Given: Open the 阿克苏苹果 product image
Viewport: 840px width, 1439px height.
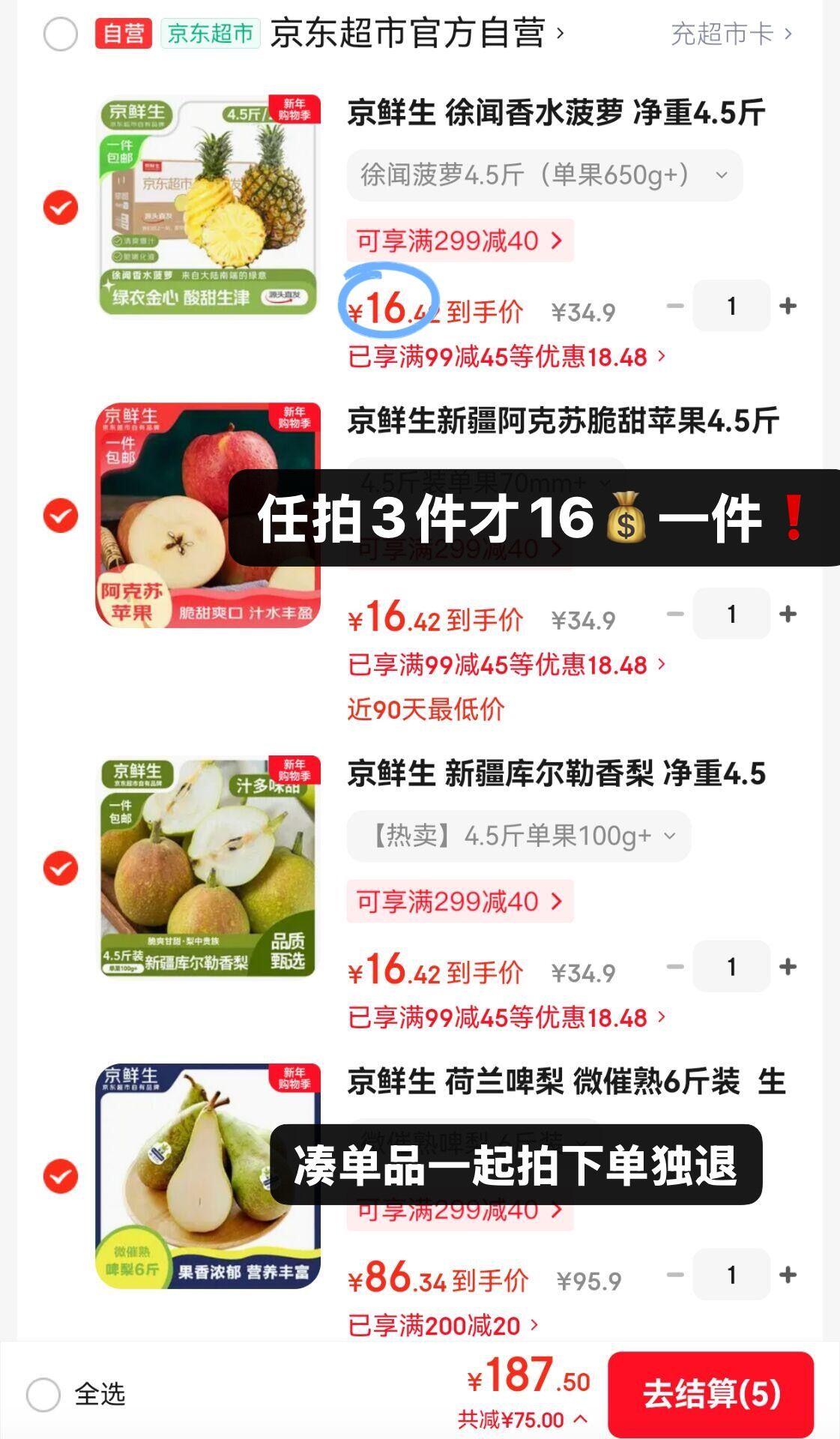Looking at the screenshot, I should 208,516.
